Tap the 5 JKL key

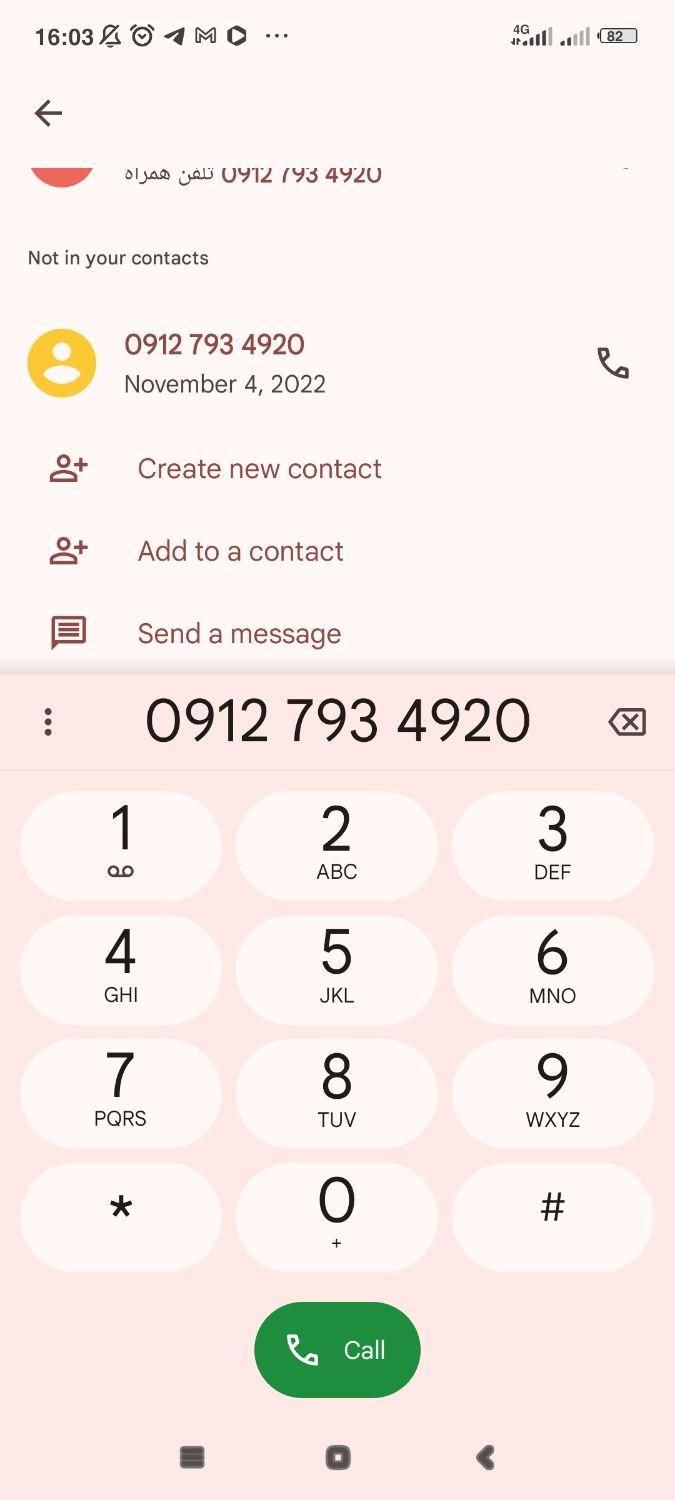coord(337,969)
